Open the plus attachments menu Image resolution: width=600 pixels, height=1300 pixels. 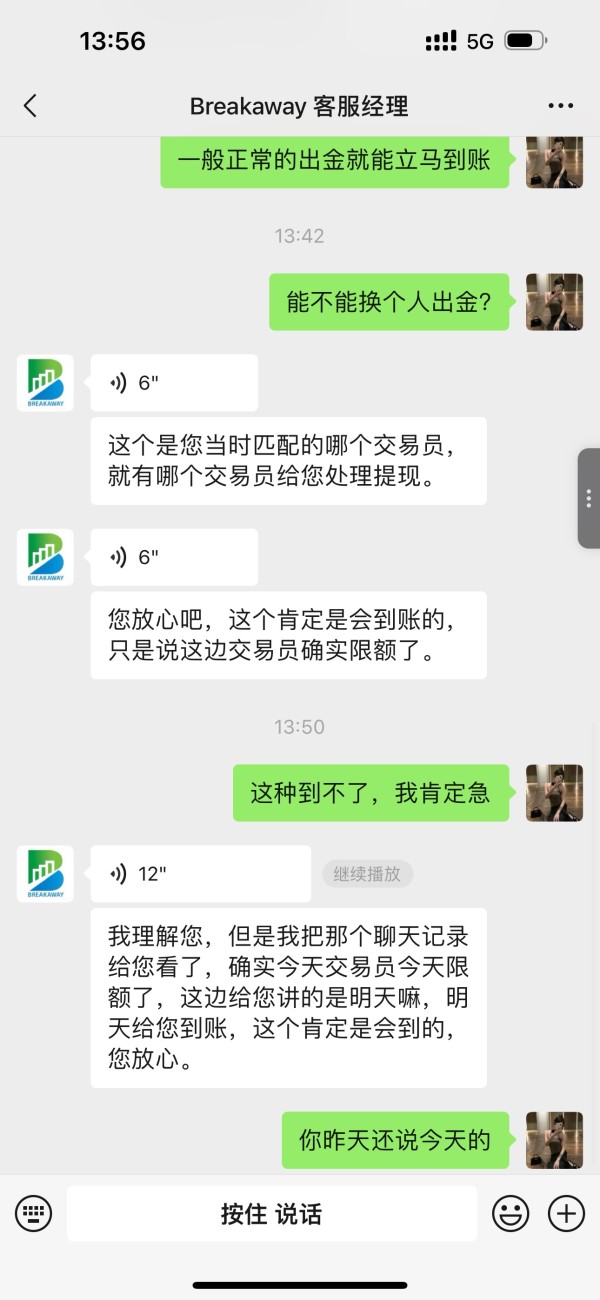tap(566, 1214)
